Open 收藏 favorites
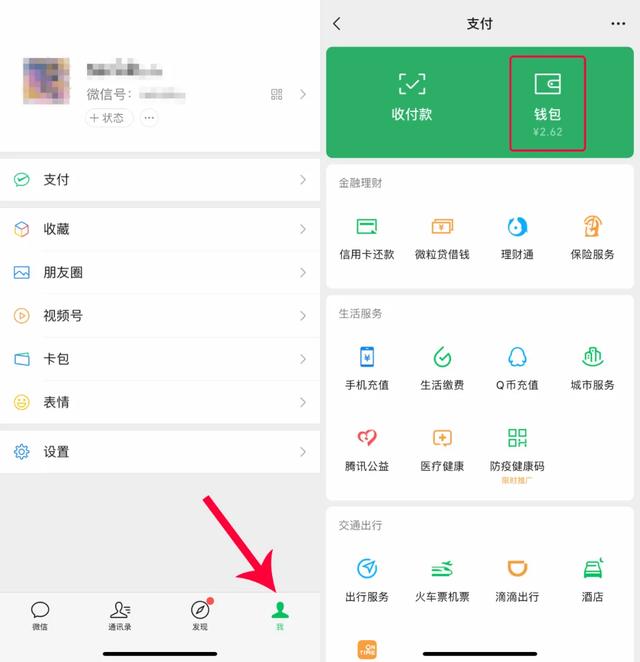 pyautogui.click(x=160, y=229)
